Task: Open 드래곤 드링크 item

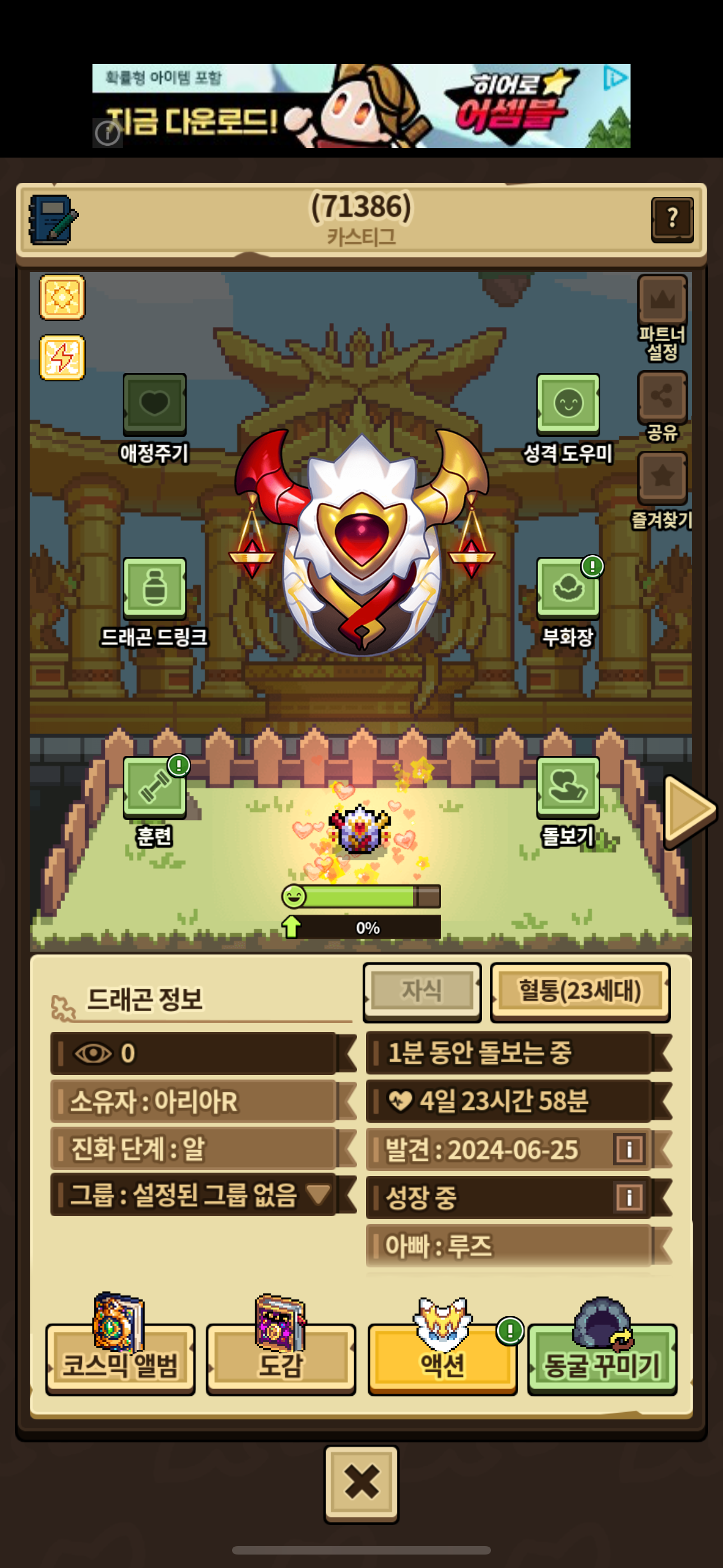Action: (x=154, y=588)
